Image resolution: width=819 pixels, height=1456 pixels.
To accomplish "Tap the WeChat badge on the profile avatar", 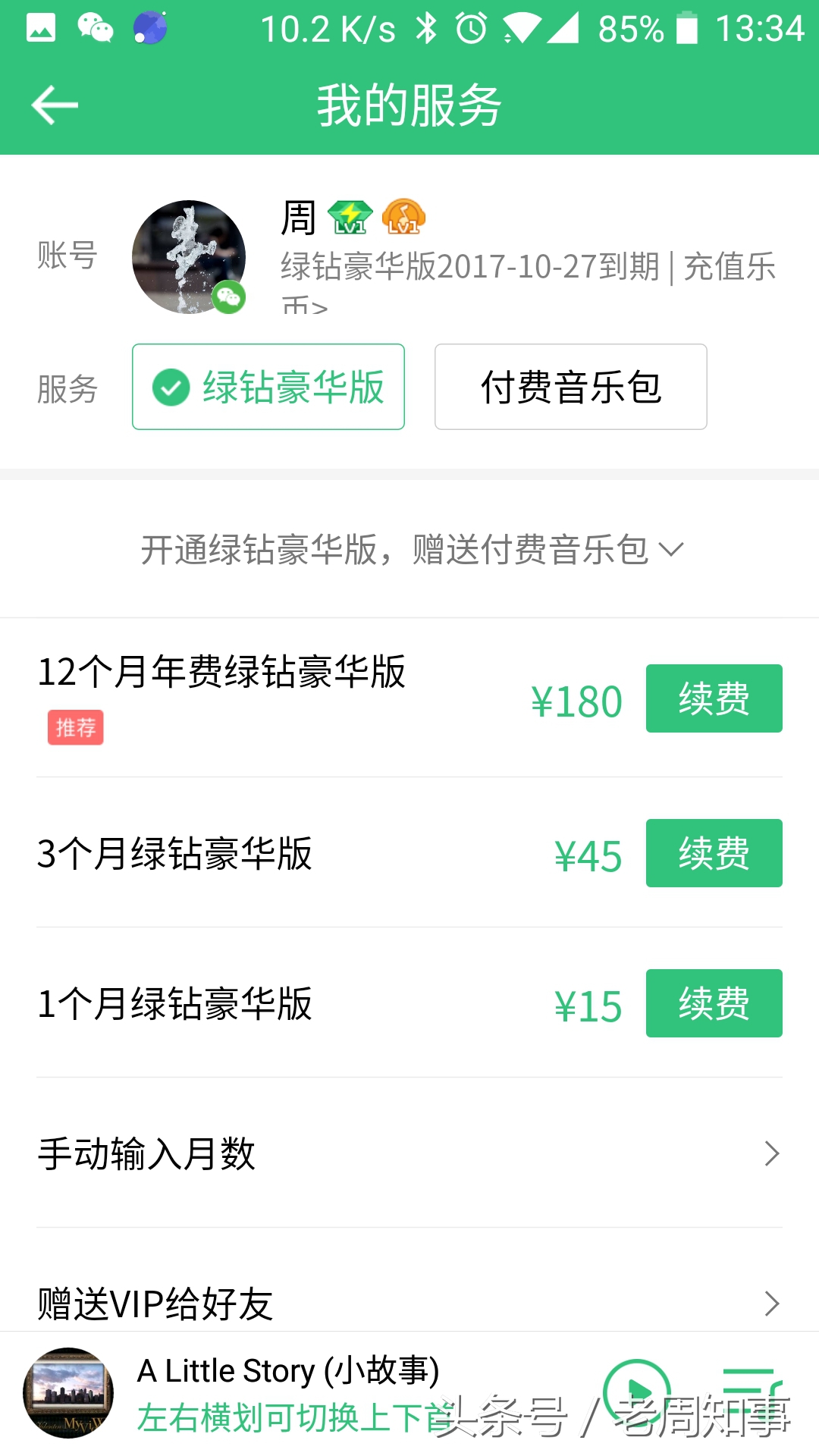I will click(x=229, y=297).
